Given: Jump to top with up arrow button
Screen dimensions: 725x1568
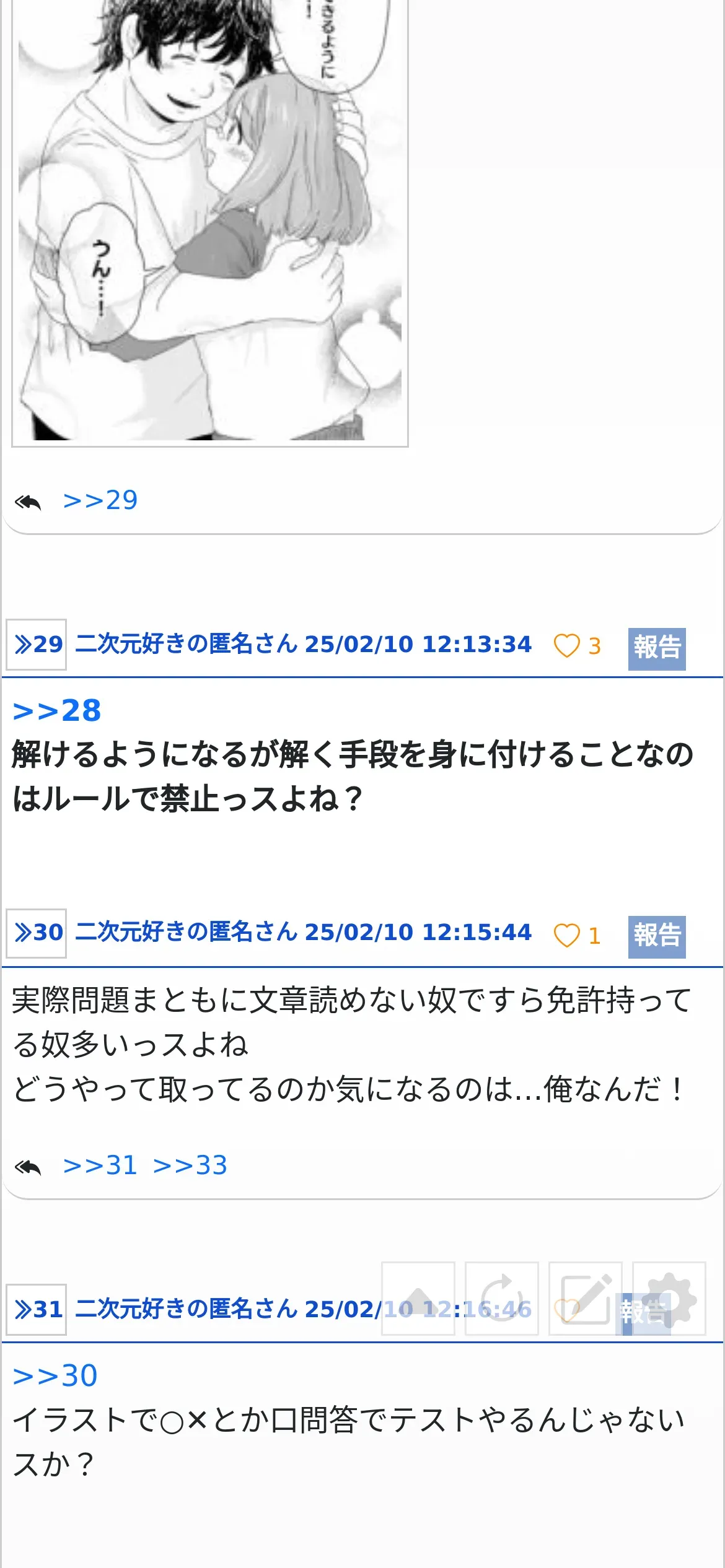Looking at the screenshot, I should pyautogui.click(x=418, y=1298).
